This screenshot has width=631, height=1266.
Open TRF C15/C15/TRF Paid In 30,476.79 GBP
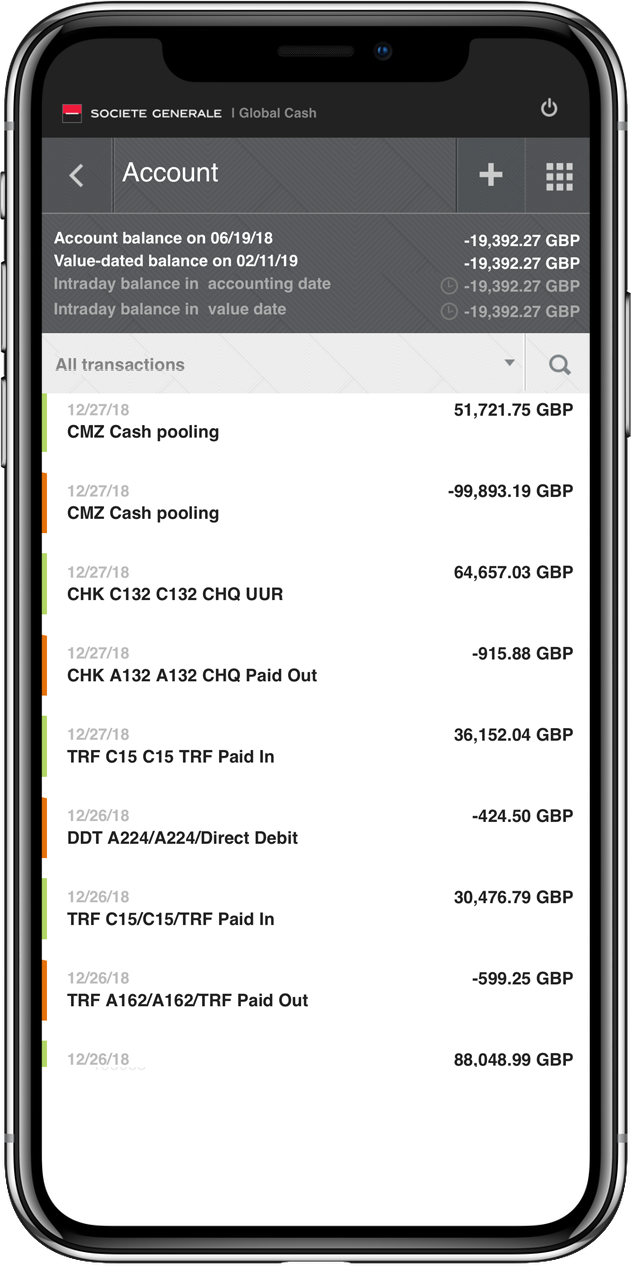click(315, 908)
